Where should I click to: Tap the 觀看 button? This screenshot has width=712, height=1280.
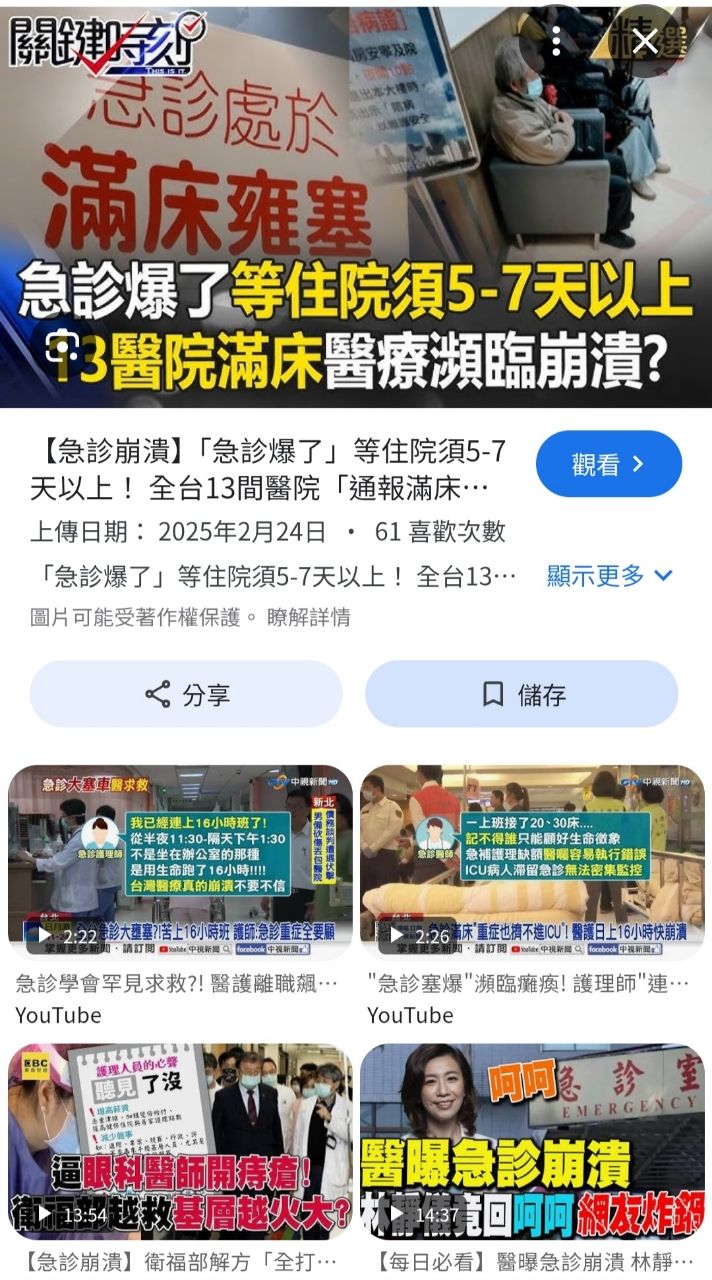pos(608,464)
